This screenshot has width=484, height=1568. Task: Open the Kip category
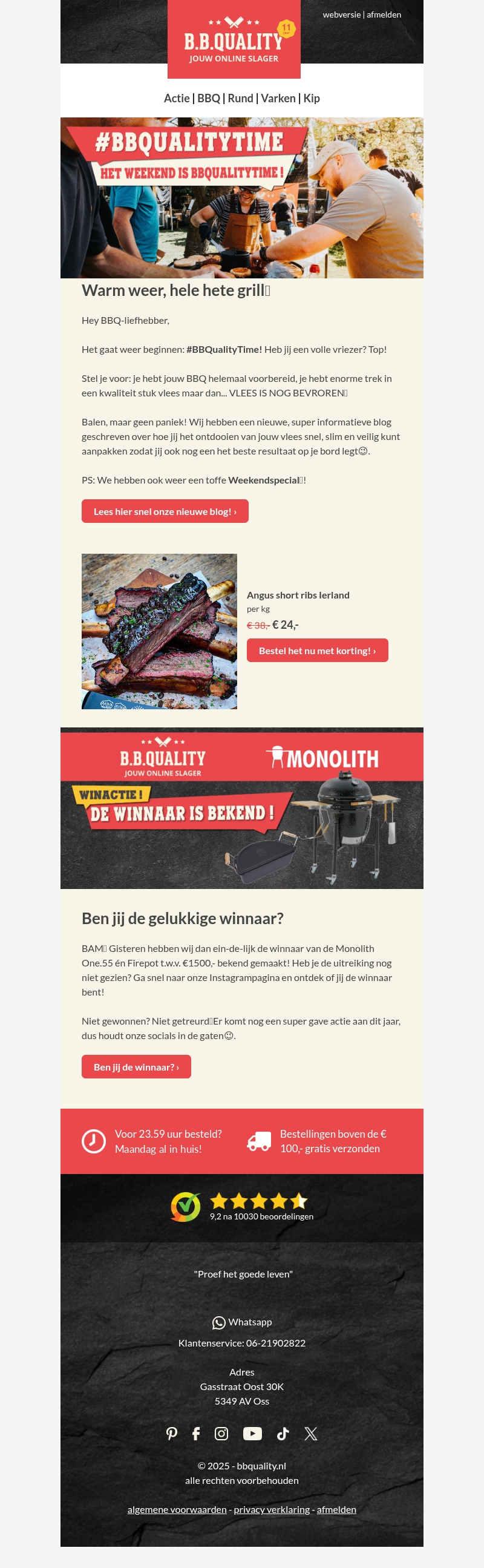coord(312,99)
